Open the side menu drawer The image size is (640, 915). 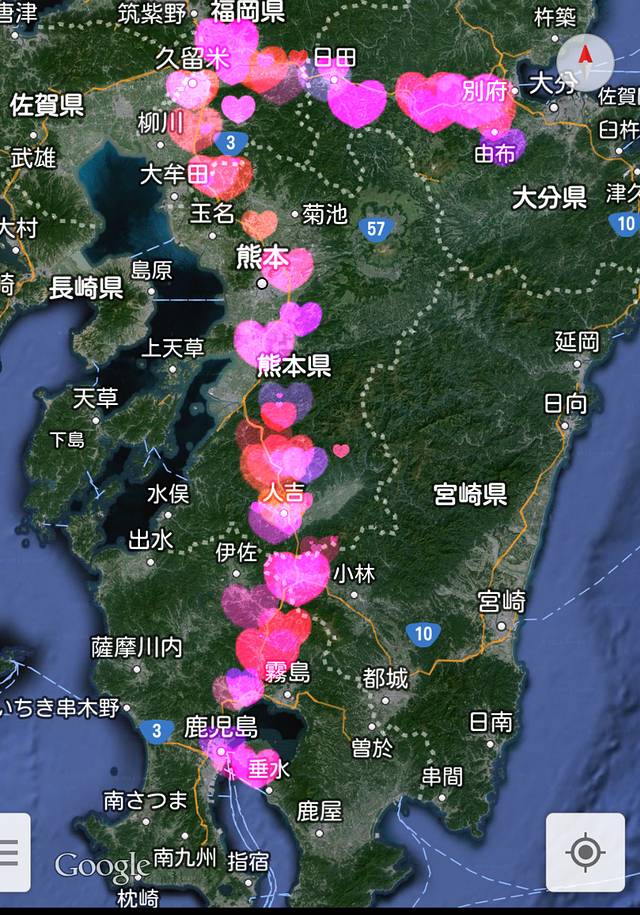click(12, 852)
